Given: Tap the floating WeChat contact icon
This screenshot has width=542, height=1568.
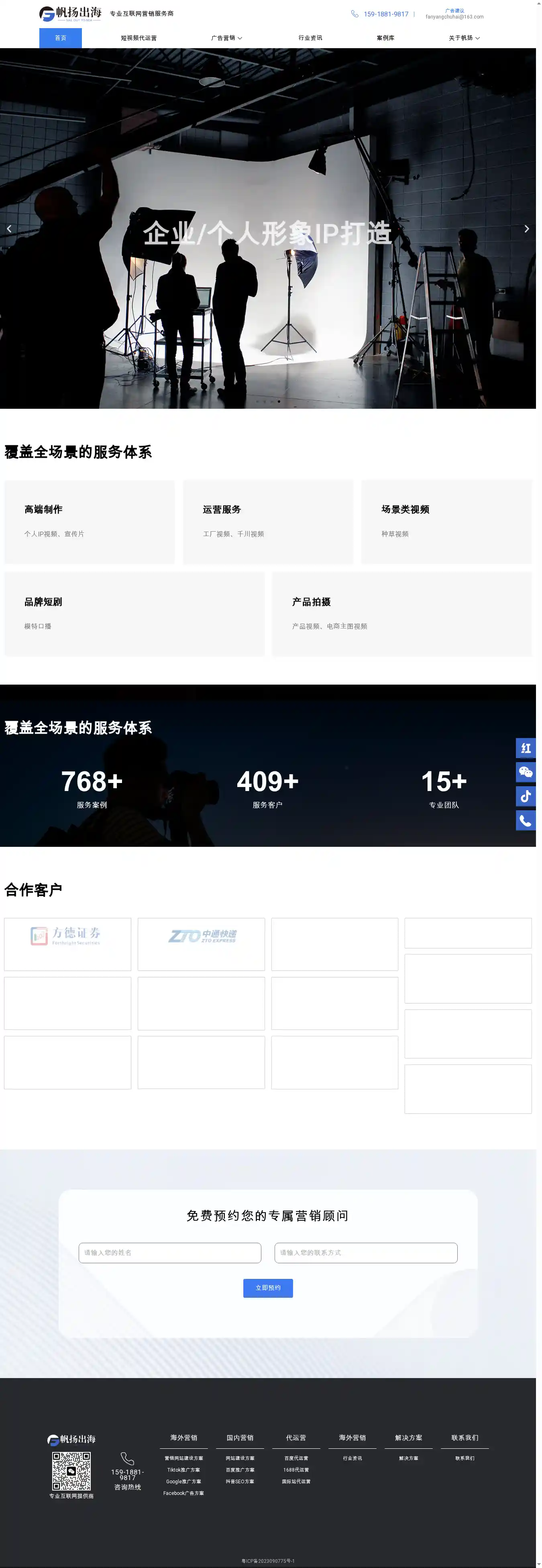Looking at the screenshot, I should coord(526,772).
